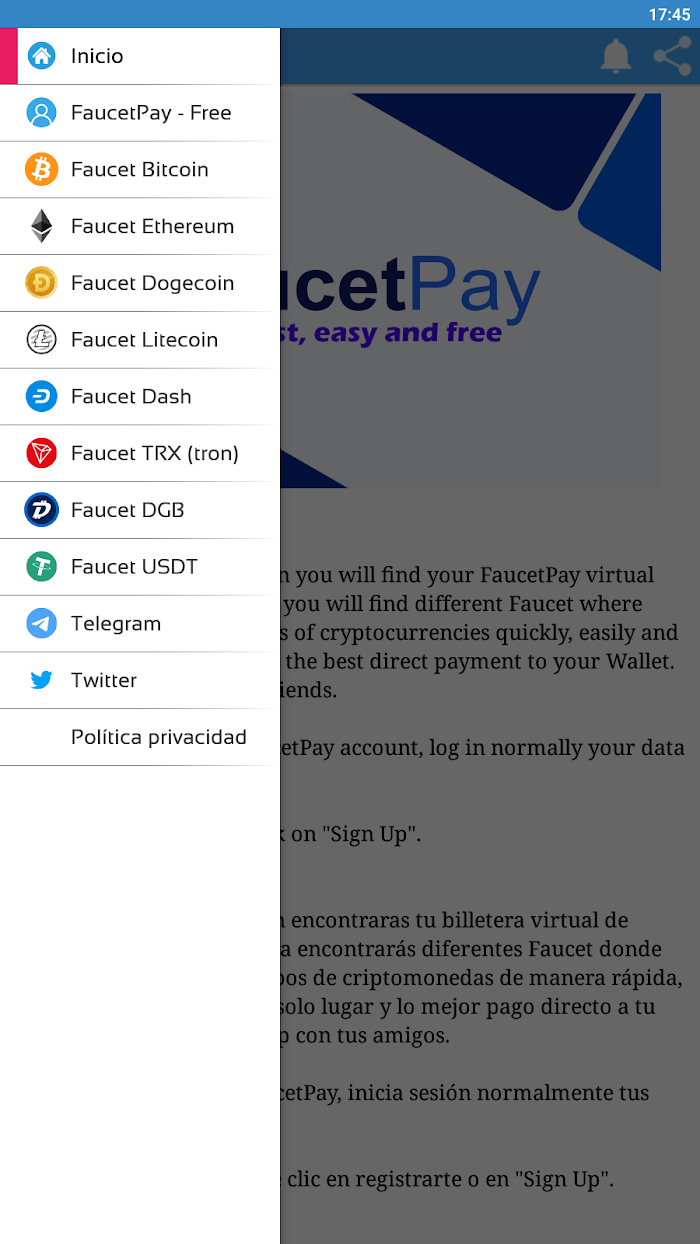Tap Faucet Dash entry
700x1244 pixels.
click(x=140, y=397)
